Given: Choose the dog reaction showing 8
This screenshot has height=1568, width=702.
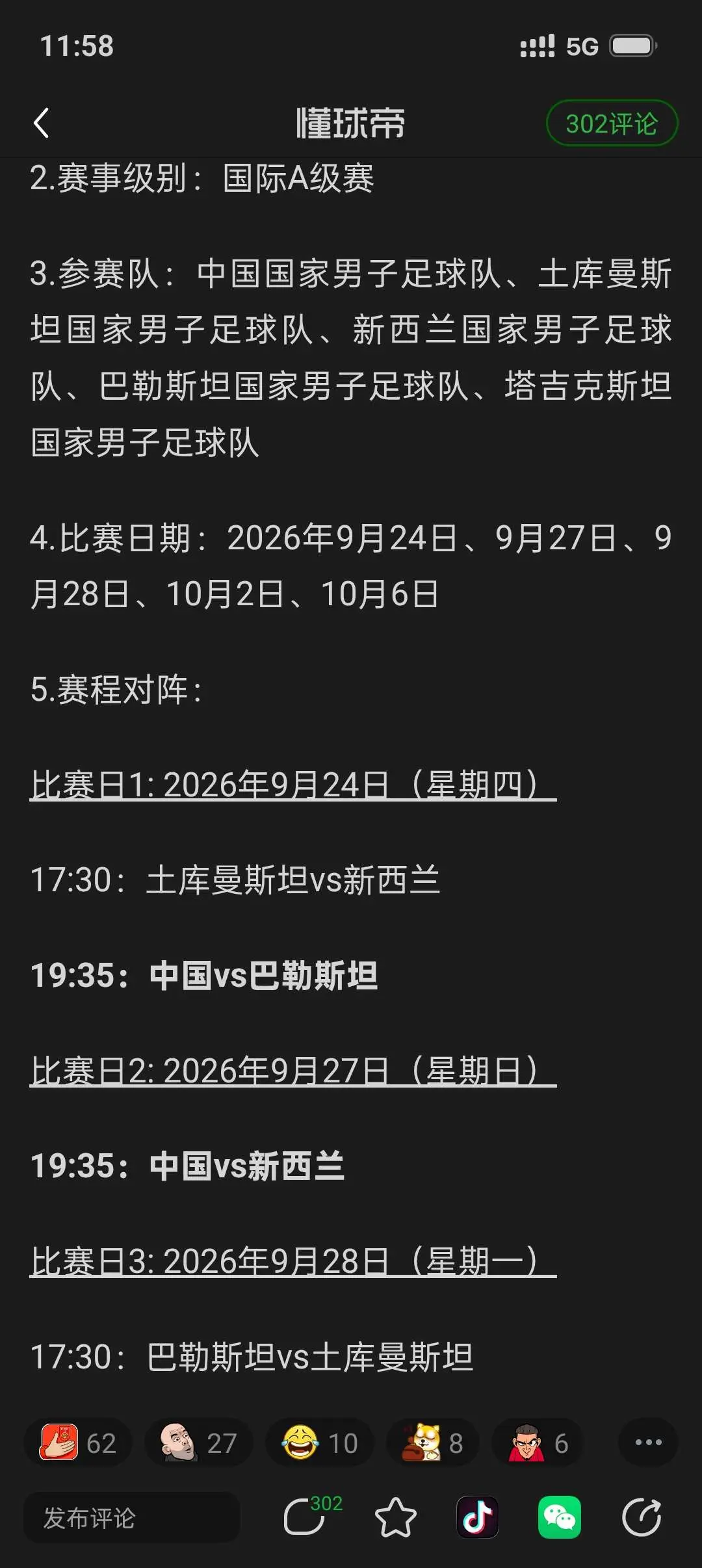Looking at the screenshot, I should 432,1443.
